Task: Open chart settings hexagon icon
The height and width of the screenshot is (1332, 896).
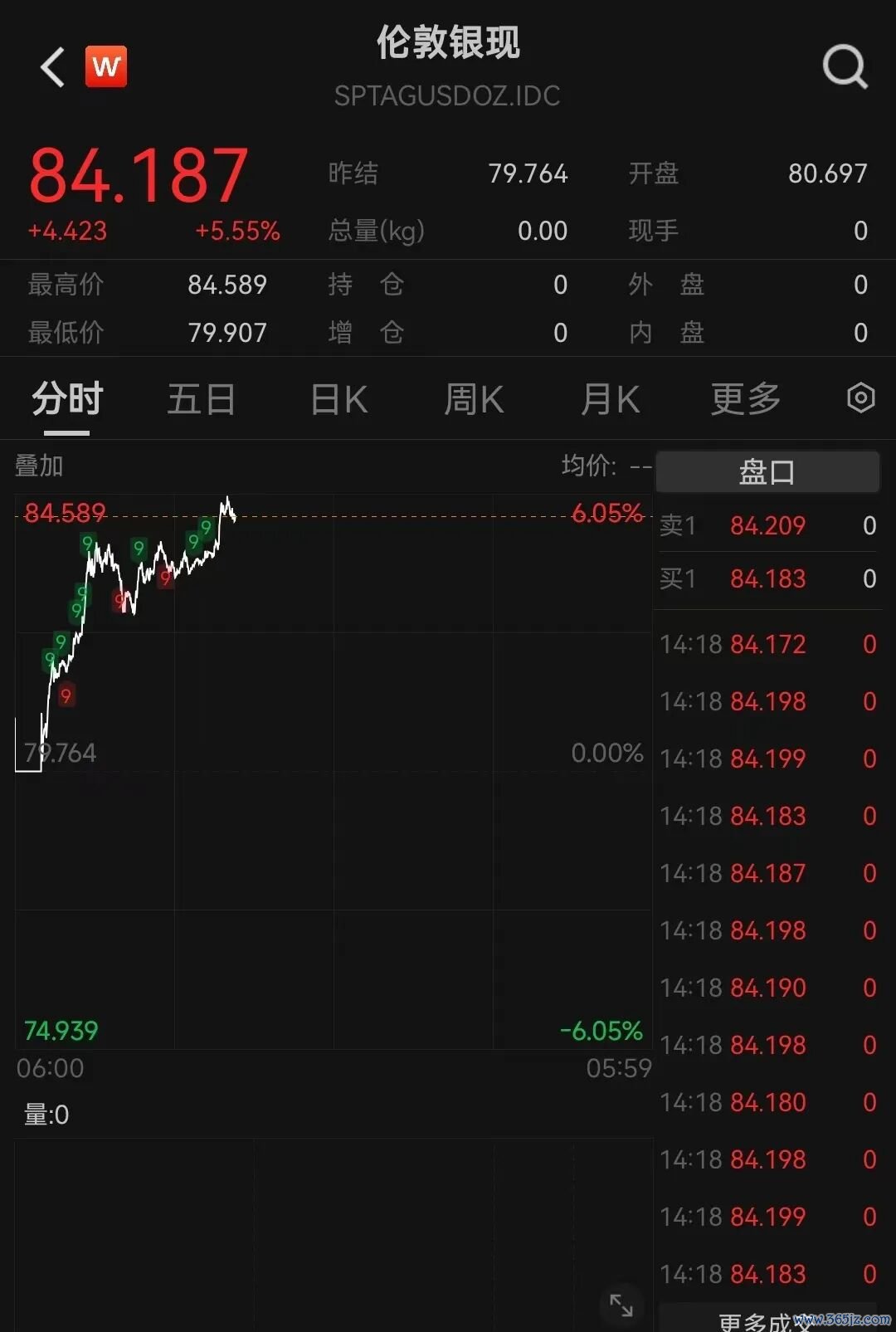Action: coord(860,398)
